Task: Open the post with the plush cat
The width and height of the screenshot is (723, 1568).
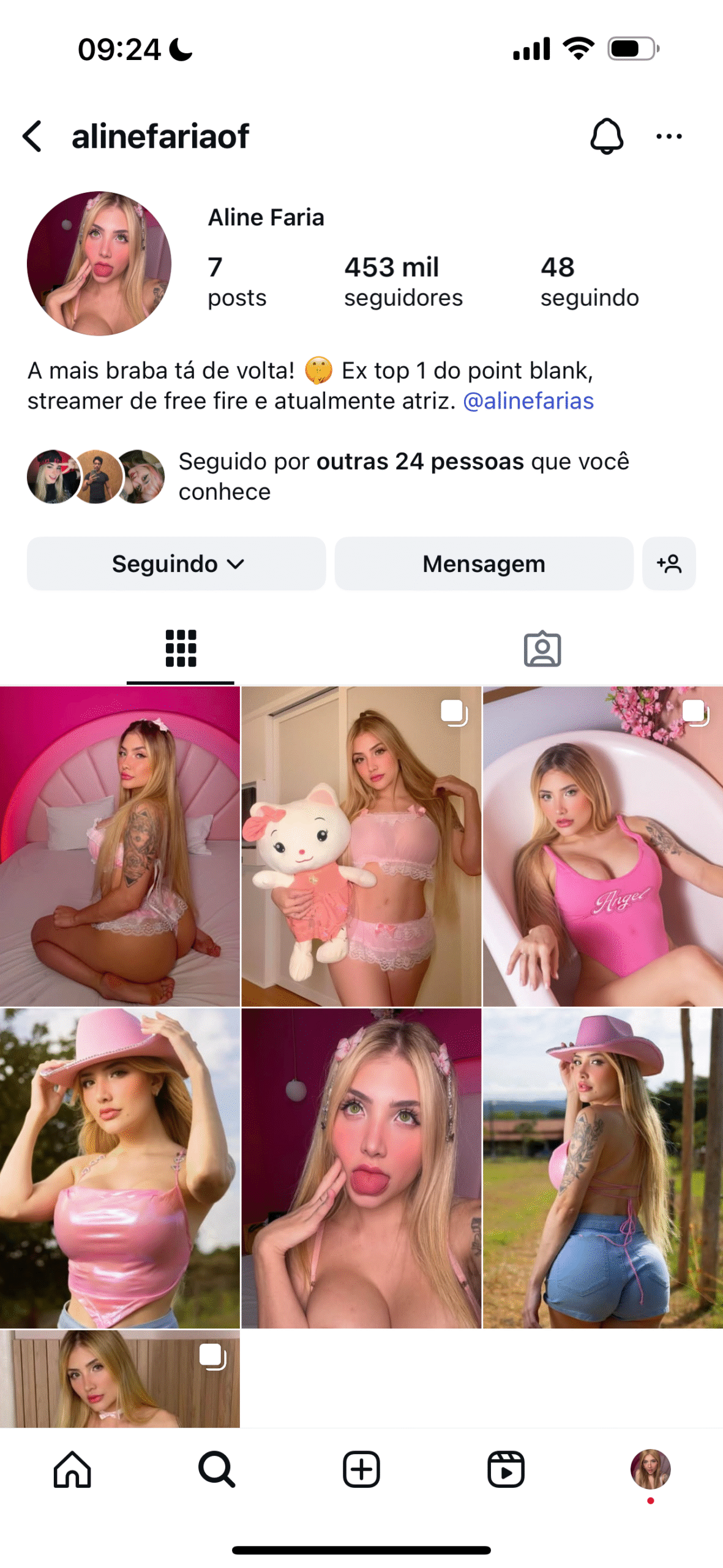Action: (361, 846)
